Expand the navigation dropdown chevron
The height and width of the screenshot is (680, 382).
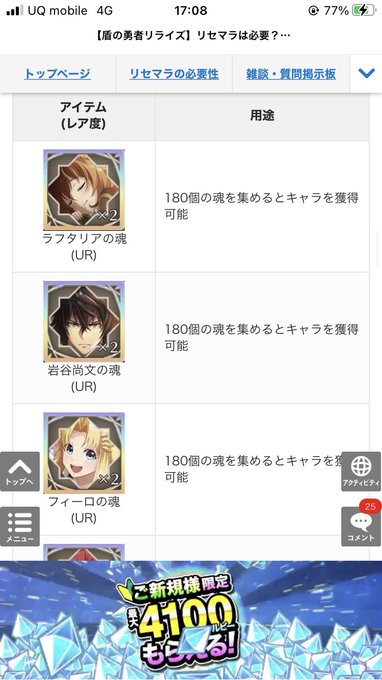coord(366,74)
